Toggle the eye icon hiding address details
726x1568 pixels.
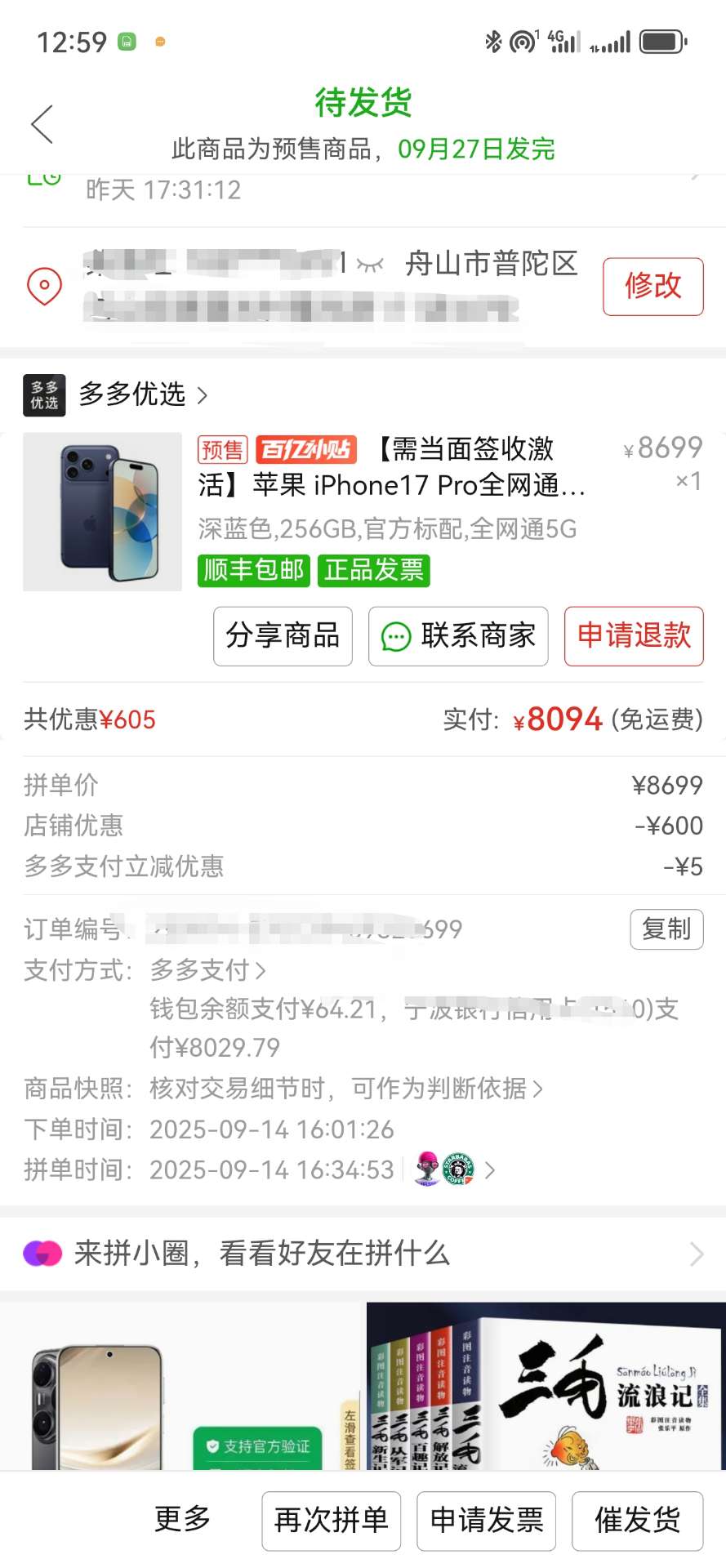coord(370,265)
